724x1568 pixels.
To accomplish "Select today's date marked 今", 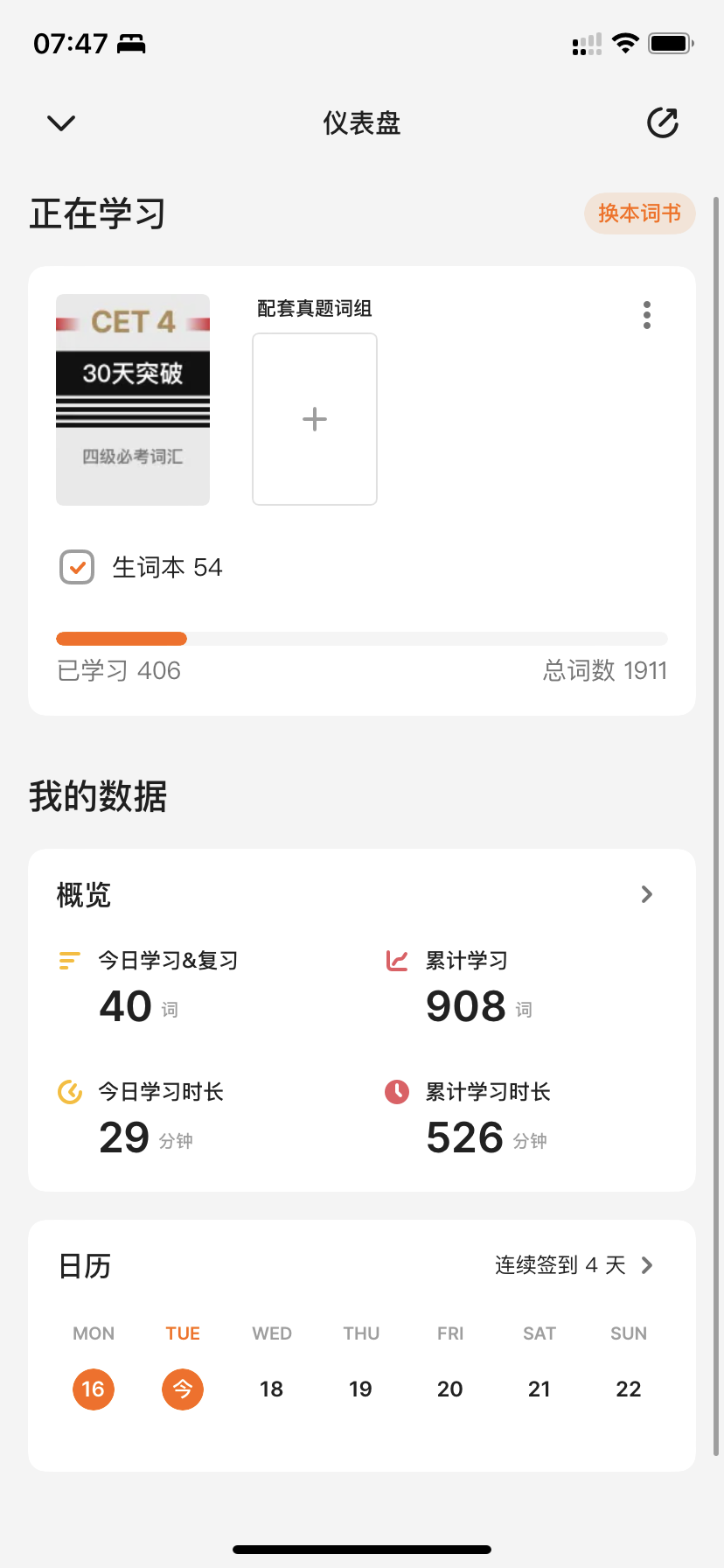I will (x=183, y=1389).
